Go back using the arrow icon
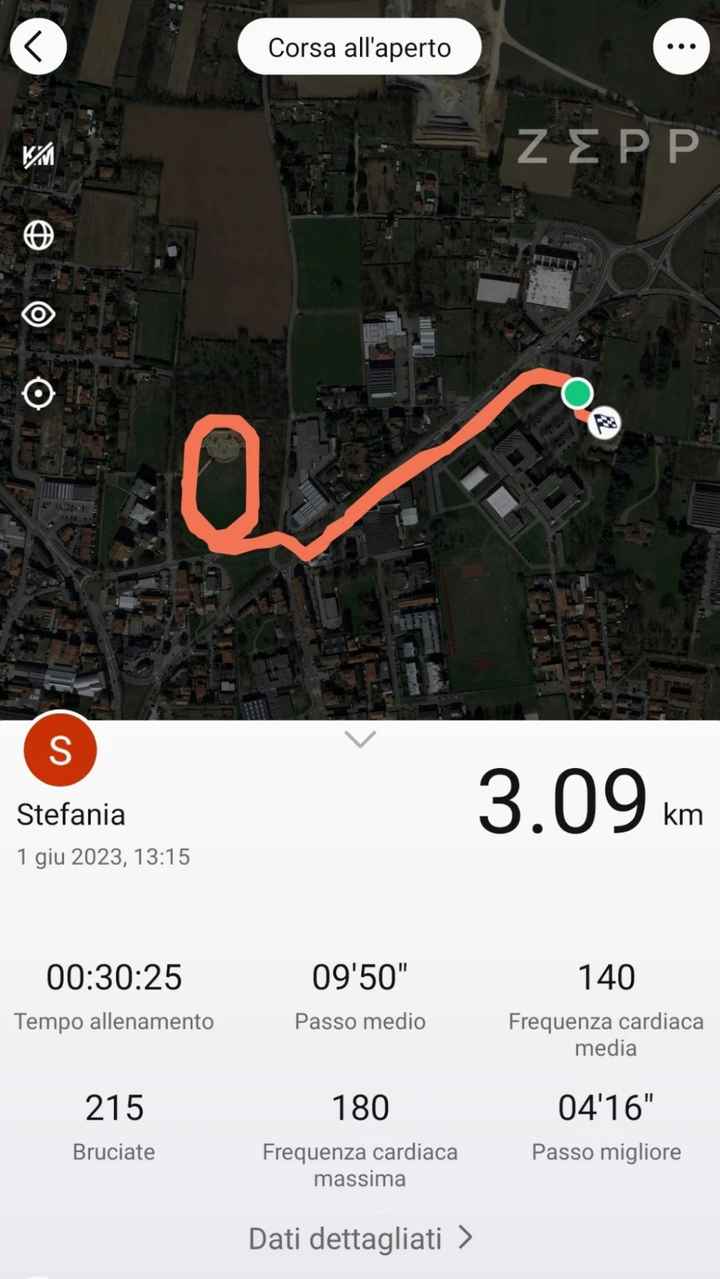The image size is (720, 1279). 37,46
